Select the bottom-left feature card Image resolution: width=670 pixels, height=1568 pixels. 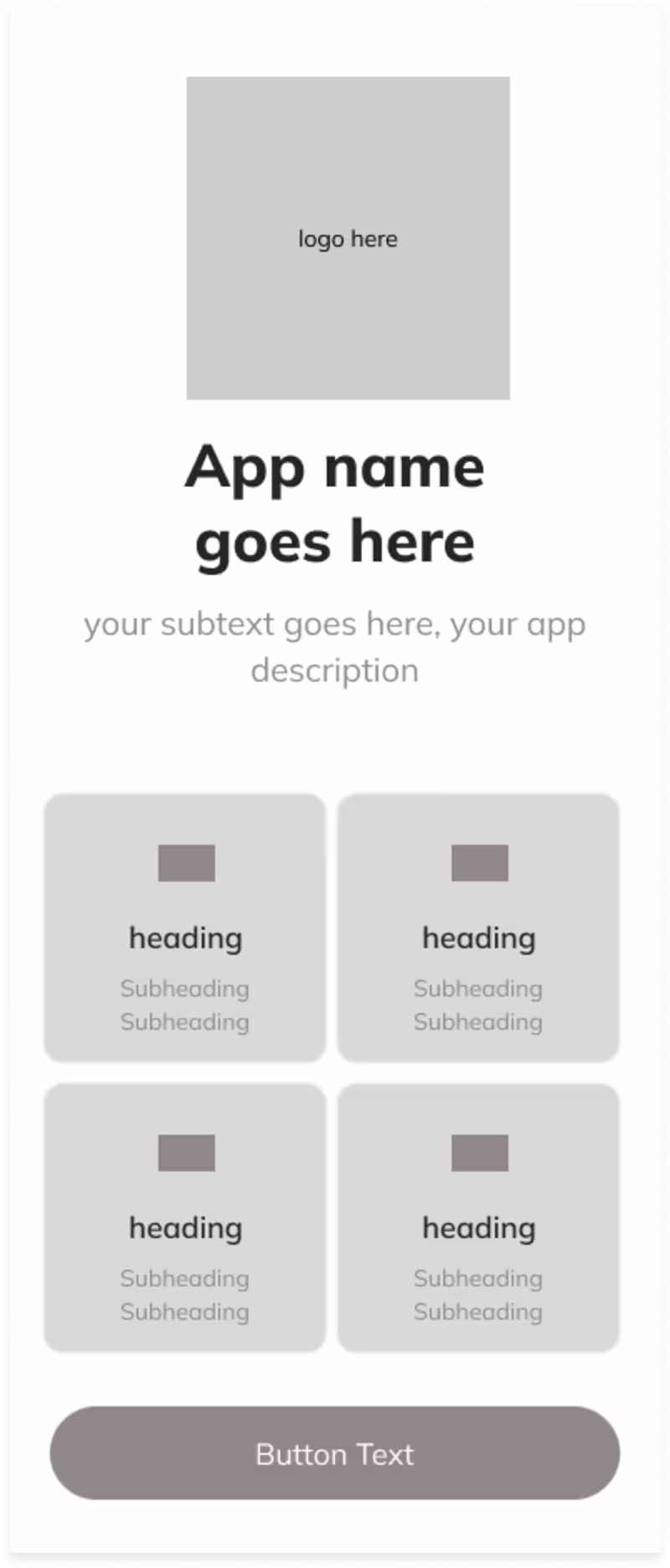(x=184, y=1218)
